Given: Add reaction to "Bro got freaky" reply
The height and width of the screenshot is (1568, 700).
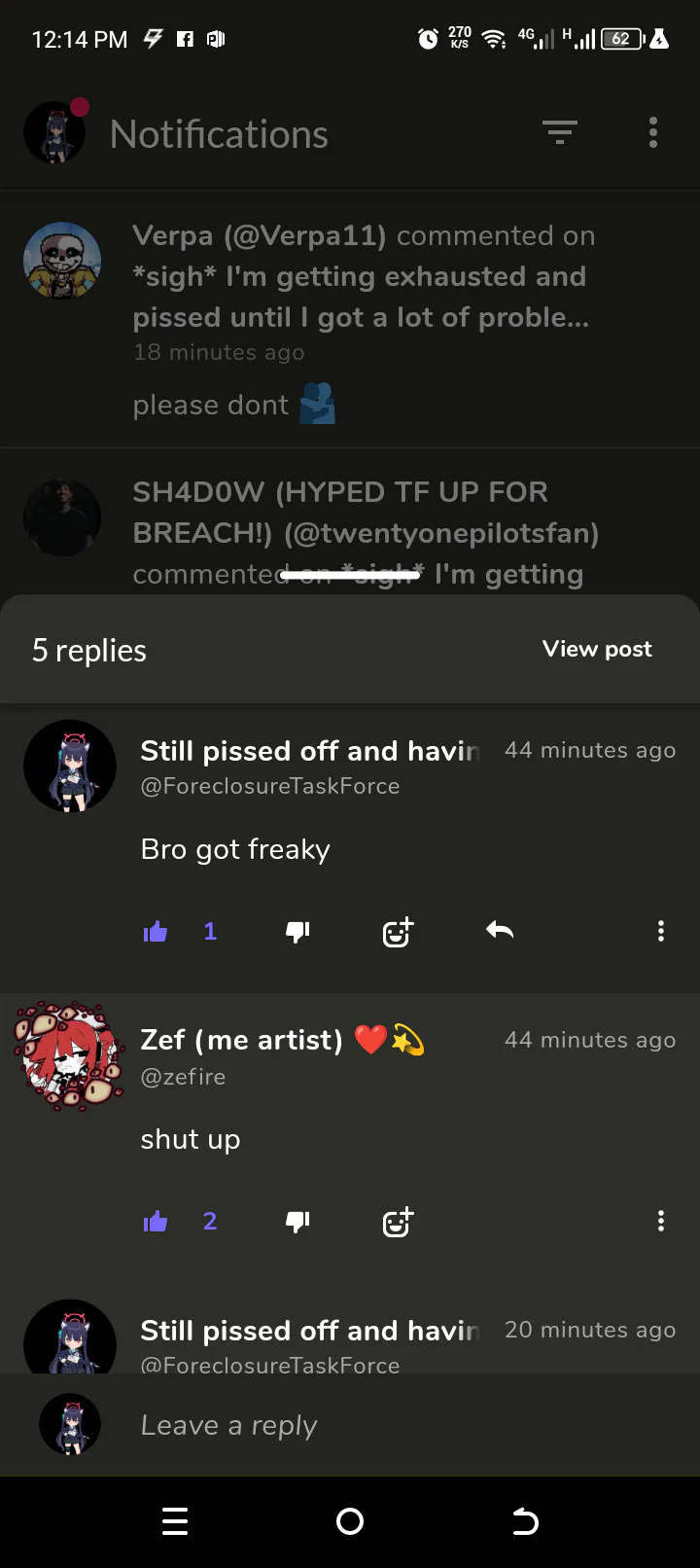Looking at the screenshot, I should [398, 932].
